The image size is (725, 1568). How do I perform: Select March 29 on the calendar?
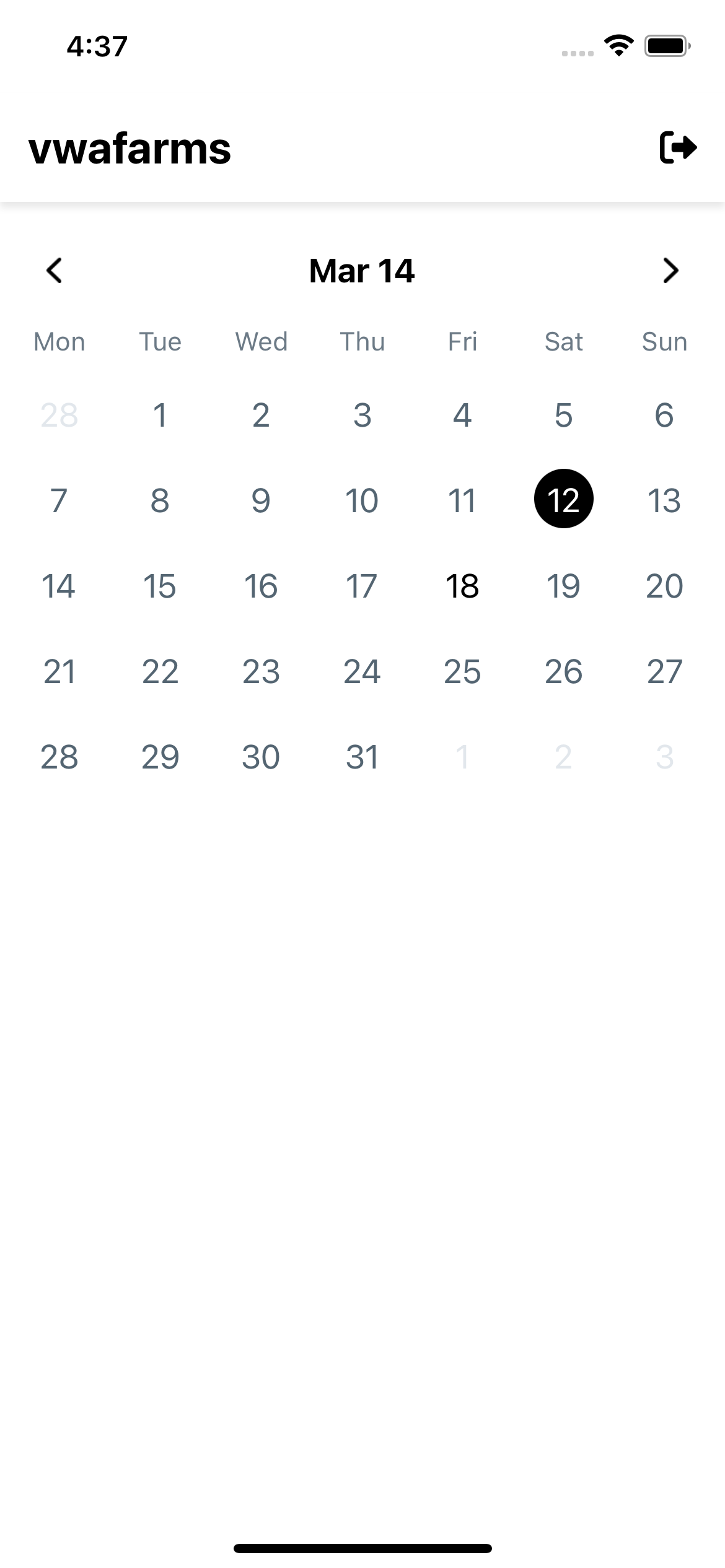[160, 756]
